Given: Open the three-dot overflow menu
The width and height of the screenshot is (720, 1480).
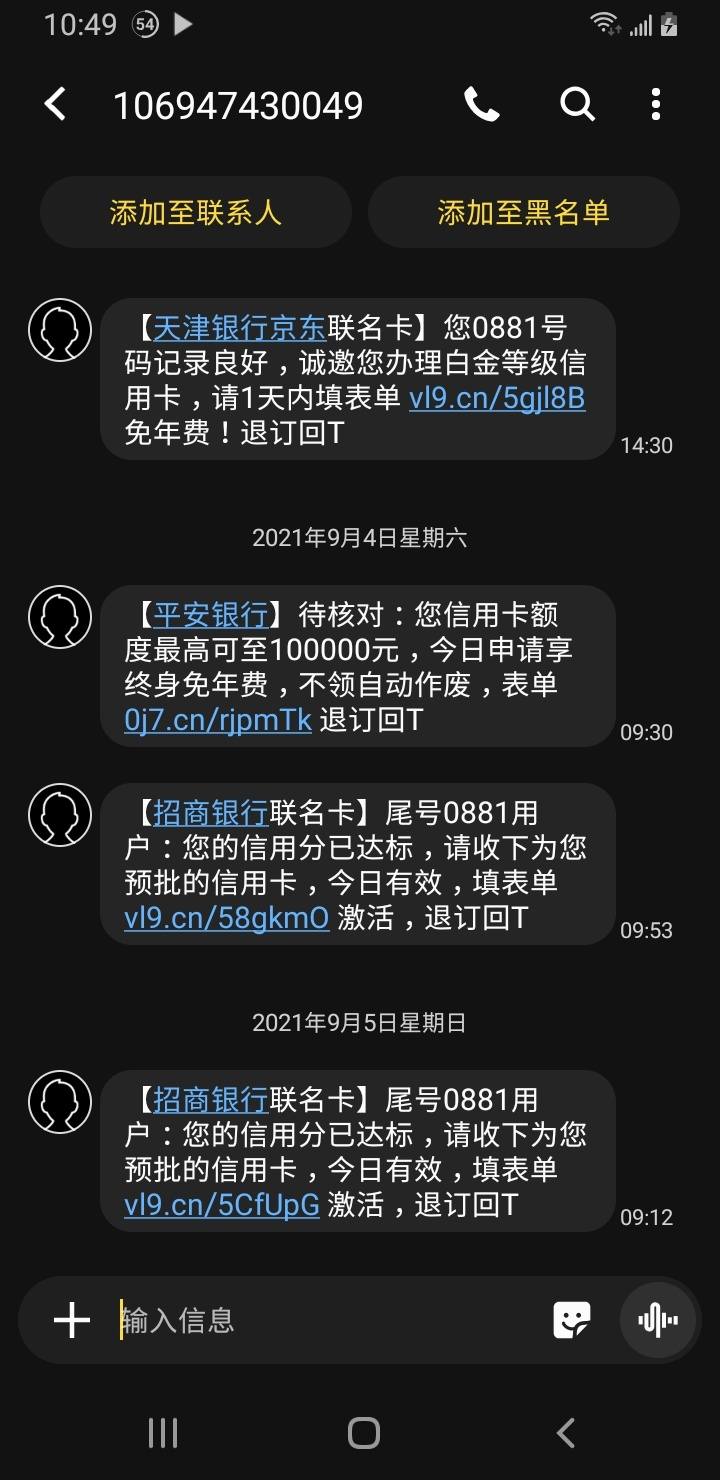Looking at the screenshot, I should click(x=656, y=104).
